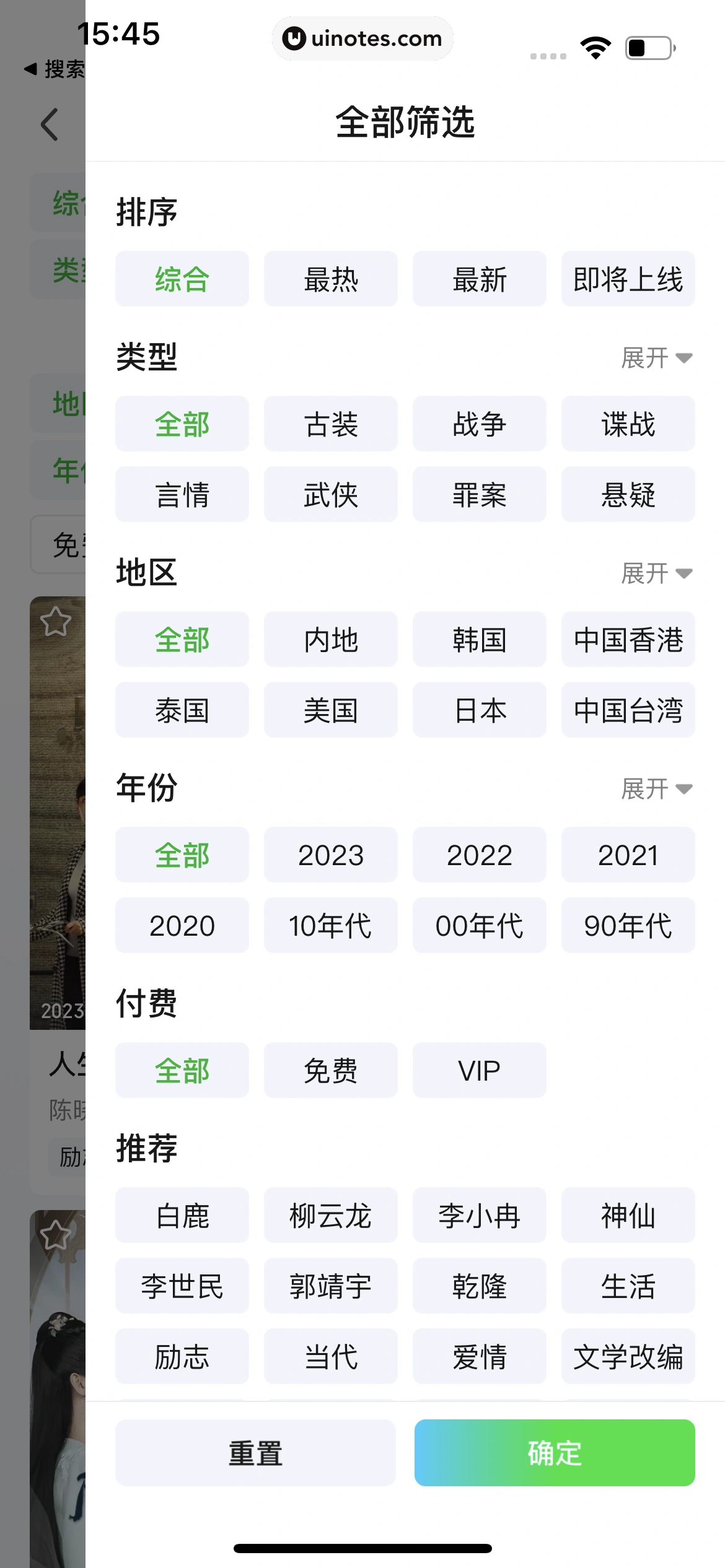Tap the star icon on the lower poster
The width and height of the screenshot is (725, 1568).
(x=55, y=1234)
